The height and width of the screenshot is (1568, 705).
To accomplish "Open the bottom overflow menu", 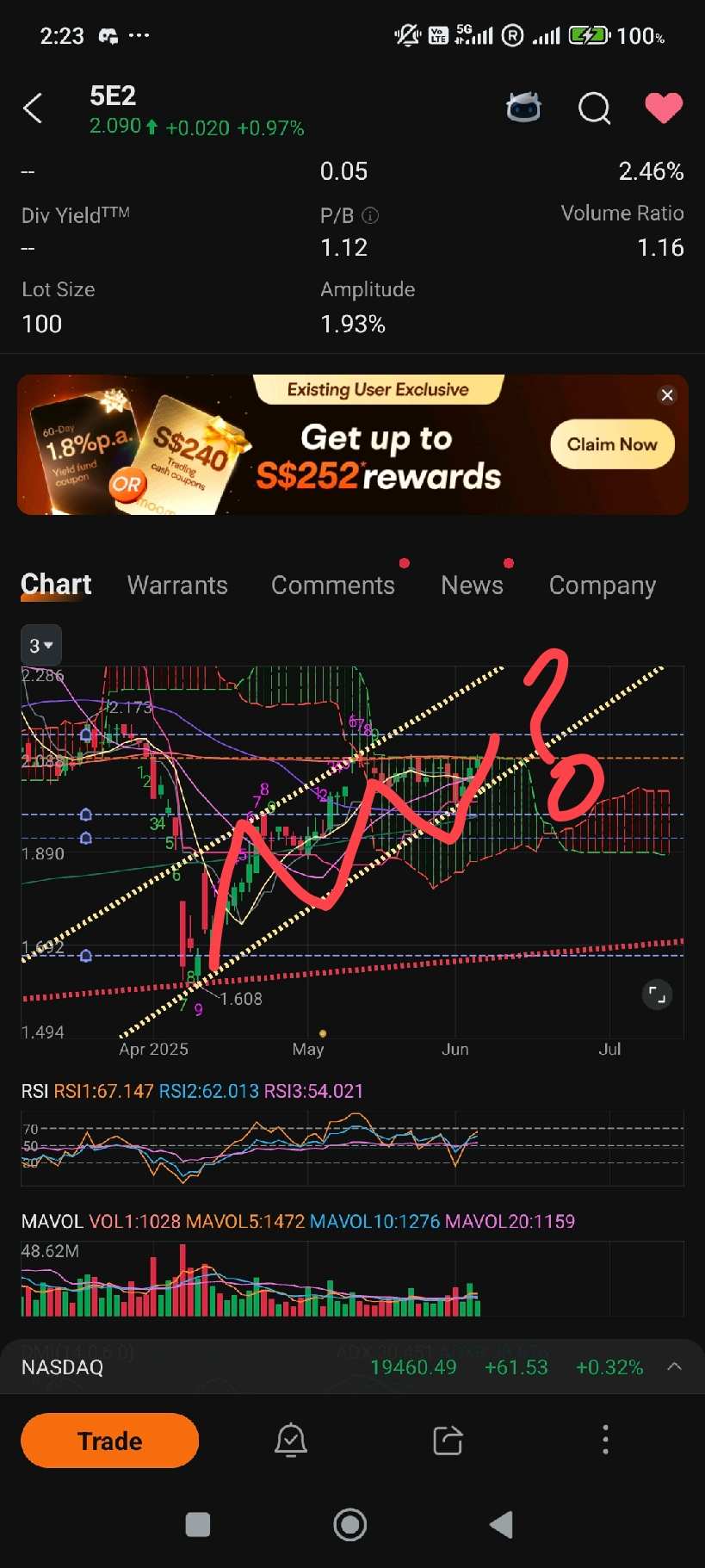I will click(606, 1440).
